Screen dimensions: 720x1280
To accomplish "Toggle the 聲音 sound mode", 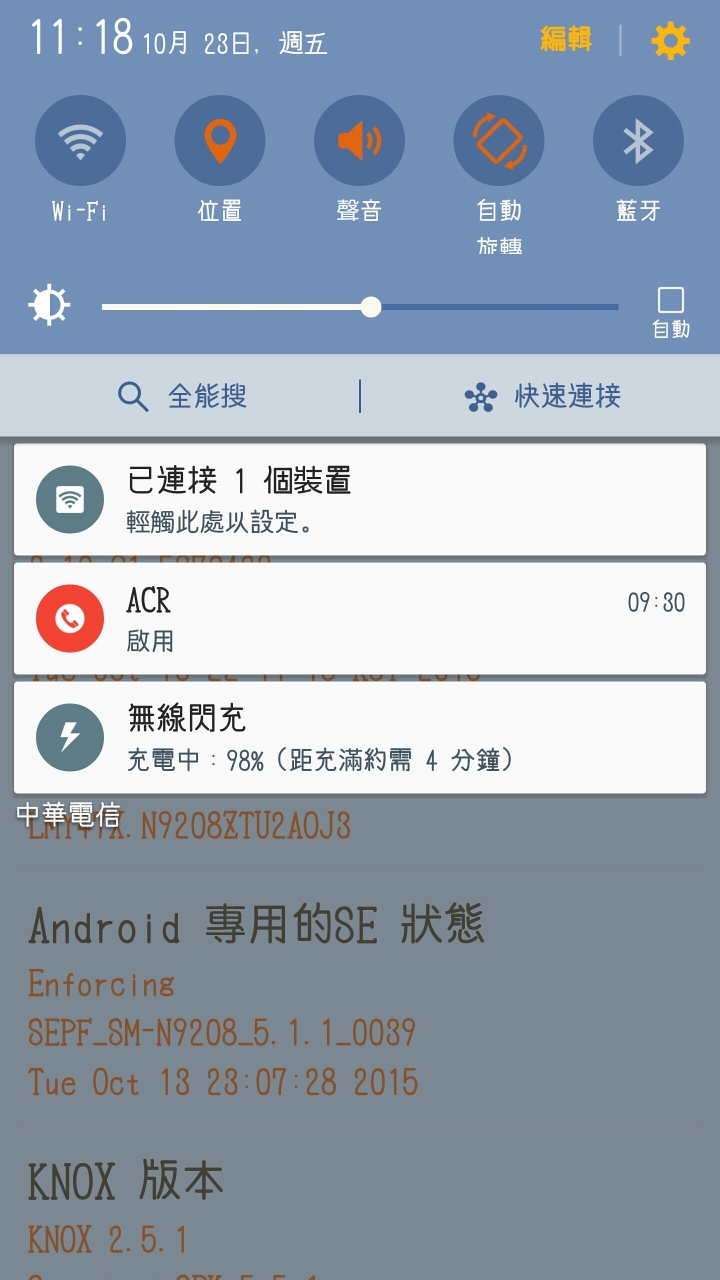I will pos(359,141).
